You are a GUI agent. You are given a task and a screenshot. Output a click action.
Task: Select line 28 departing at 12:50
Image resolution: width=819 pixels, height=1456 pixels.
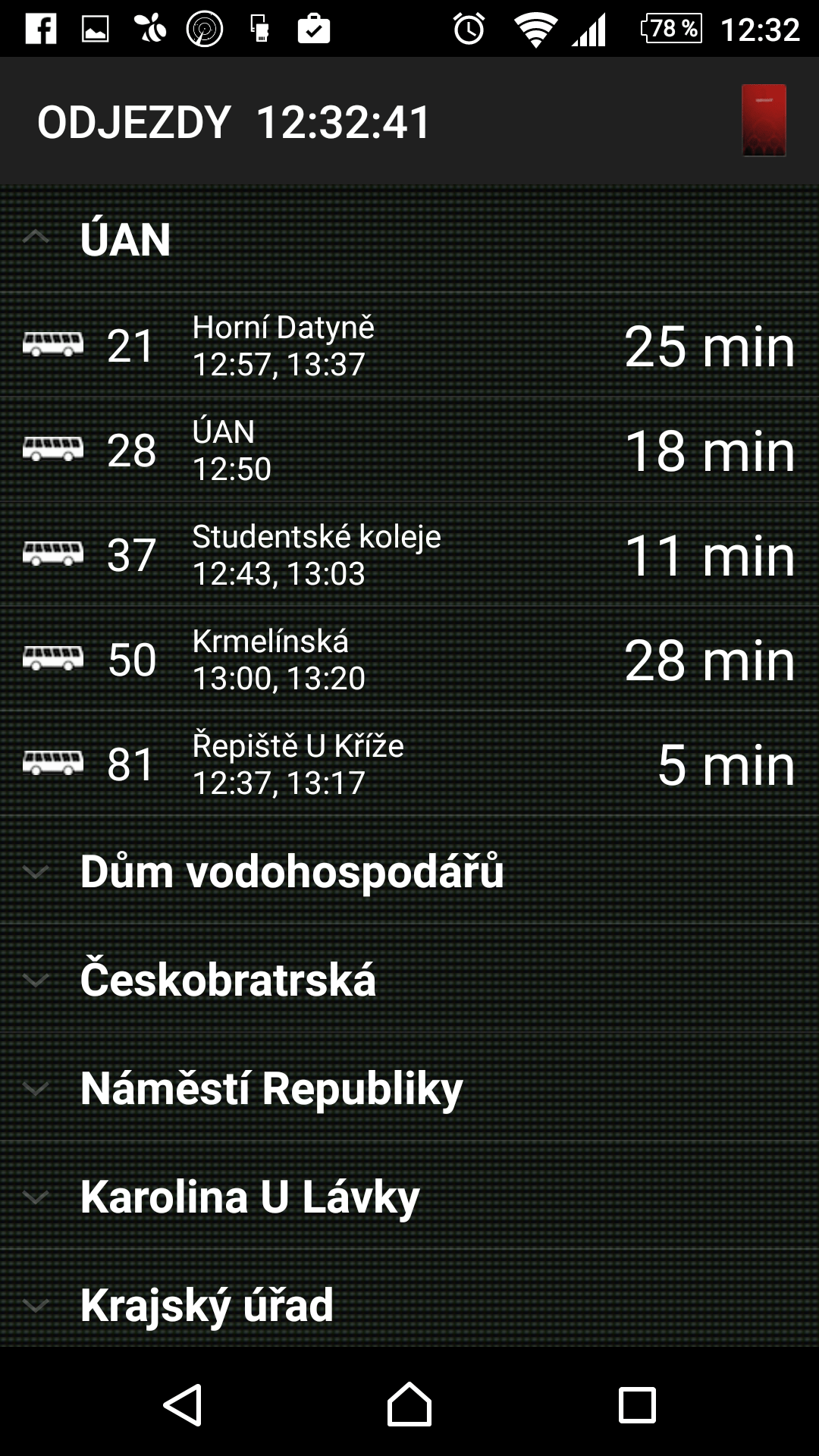pos(409,450)
